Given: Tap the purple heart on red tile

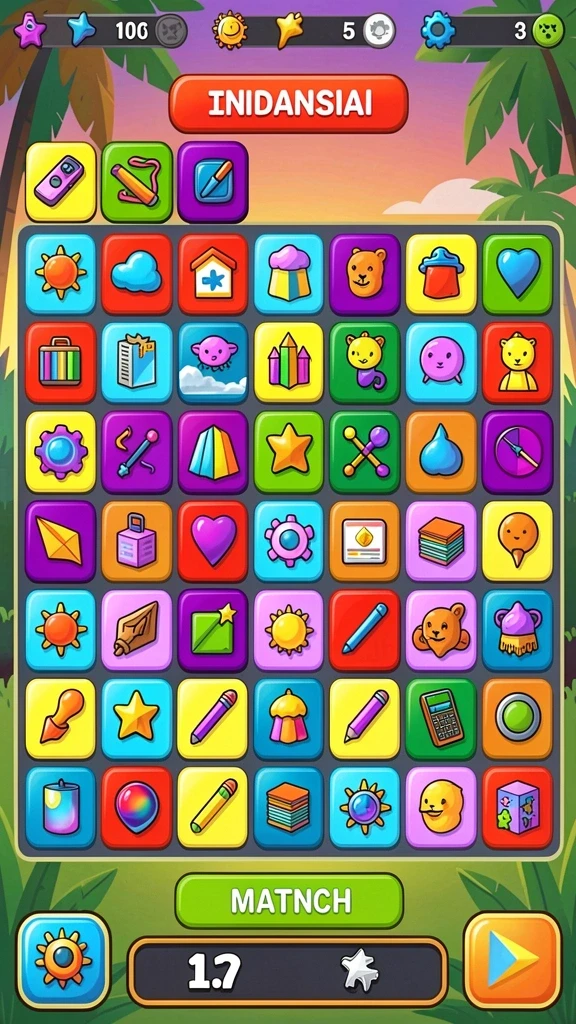Looking at the screenshot, I should click(213, 541).
